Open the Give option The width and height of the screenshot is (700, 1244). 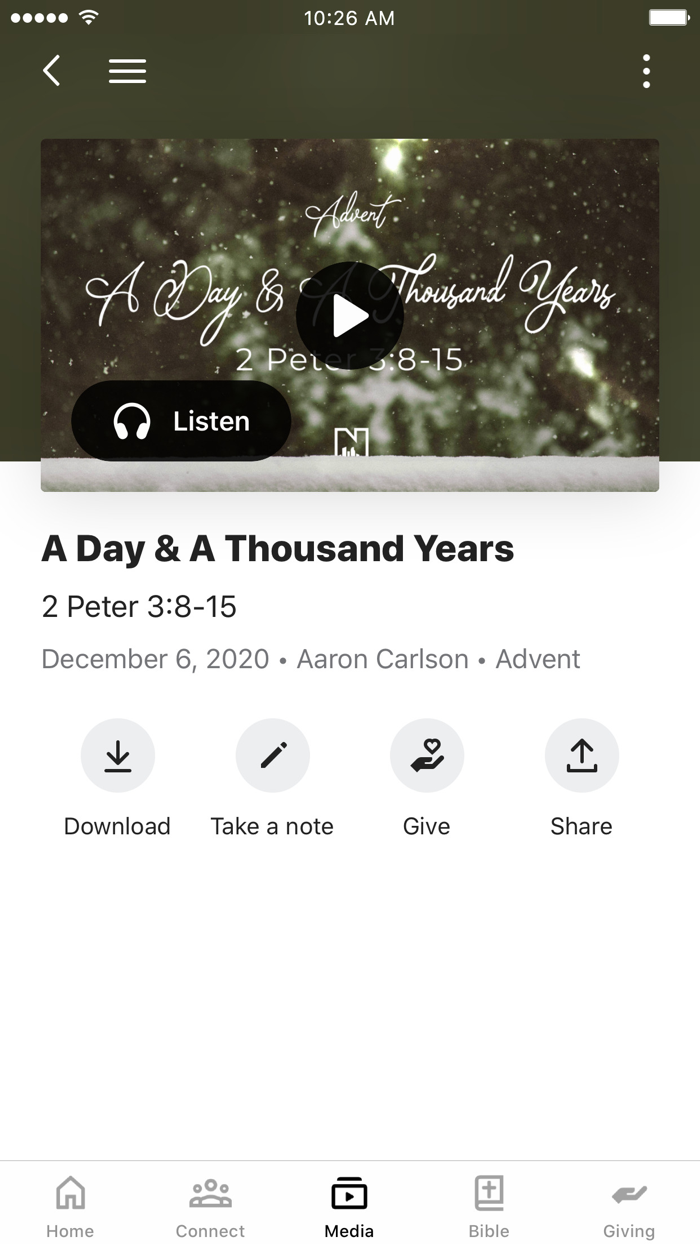[427, 778]
